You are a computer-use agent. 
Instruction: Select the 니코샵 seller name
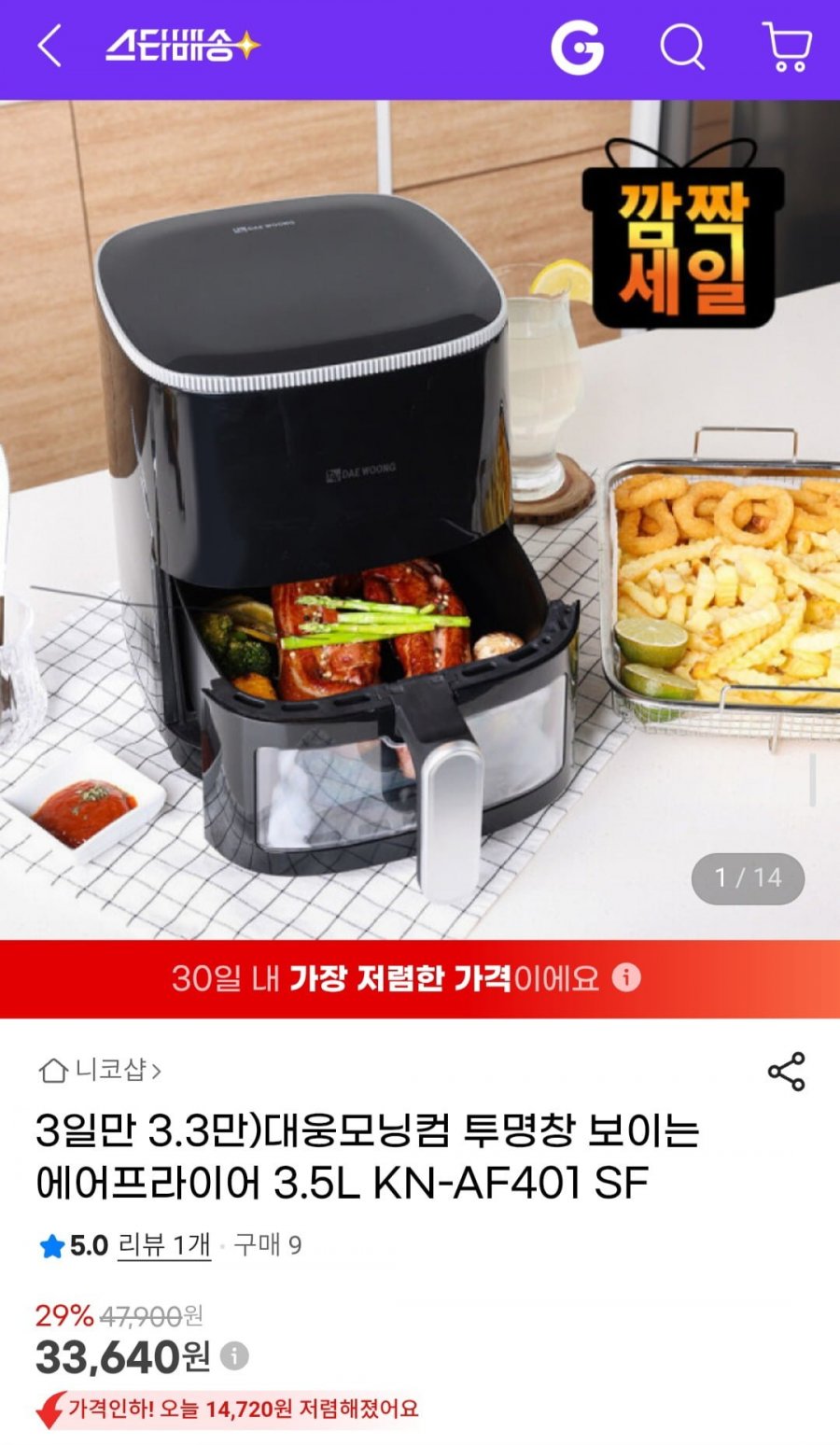110,1072
